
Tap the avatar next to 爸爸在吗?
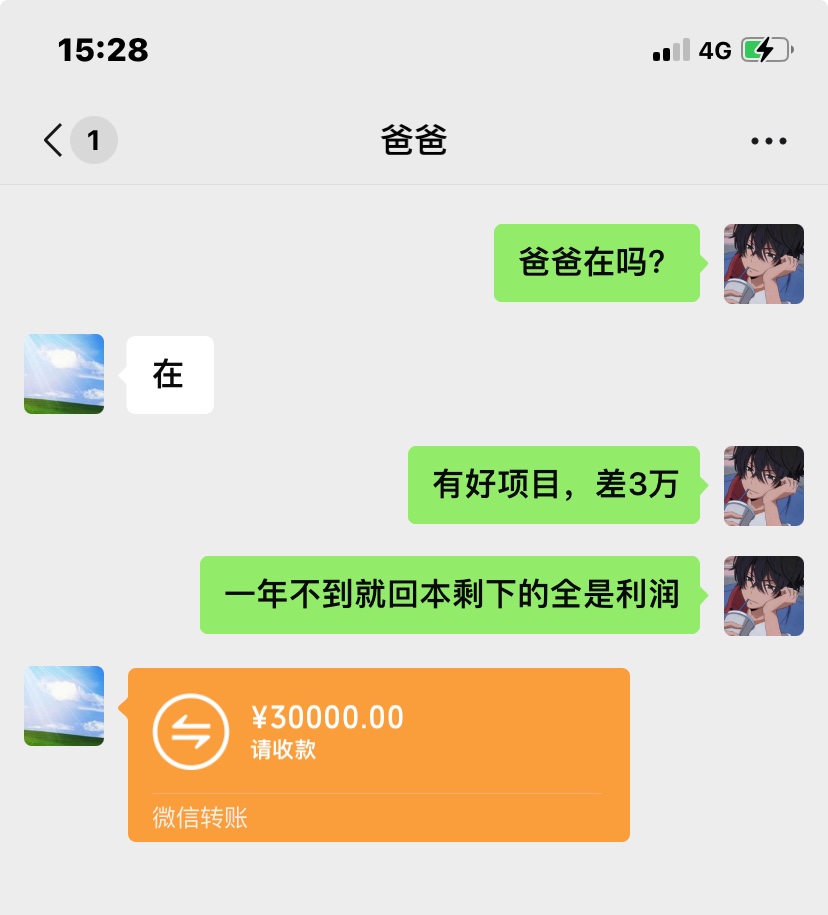[763, 264]
